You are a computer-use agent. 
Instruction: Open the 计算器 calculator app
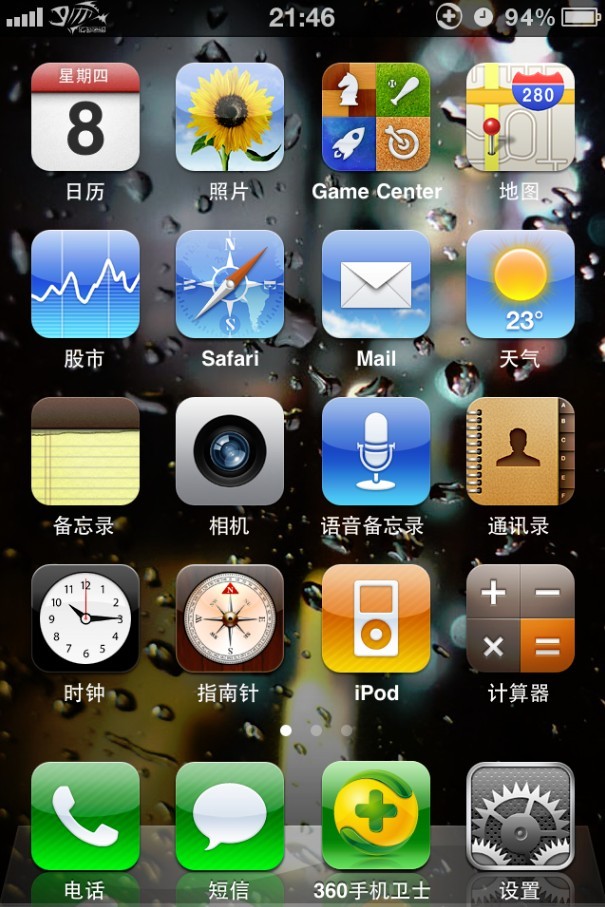[520, 618]
